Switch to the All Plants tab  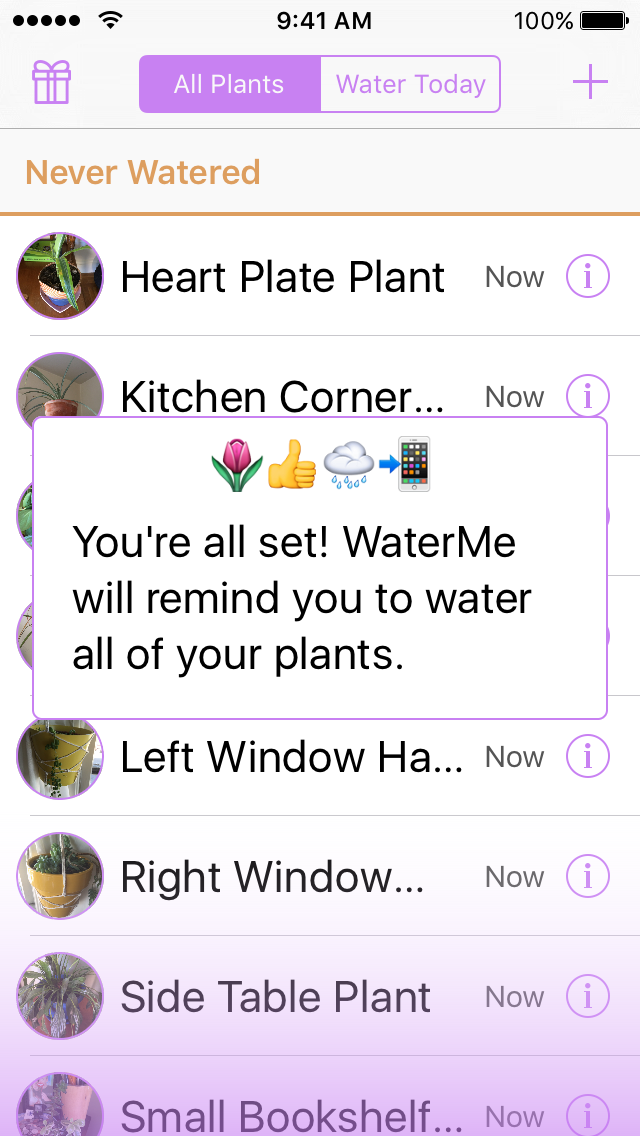229,84
